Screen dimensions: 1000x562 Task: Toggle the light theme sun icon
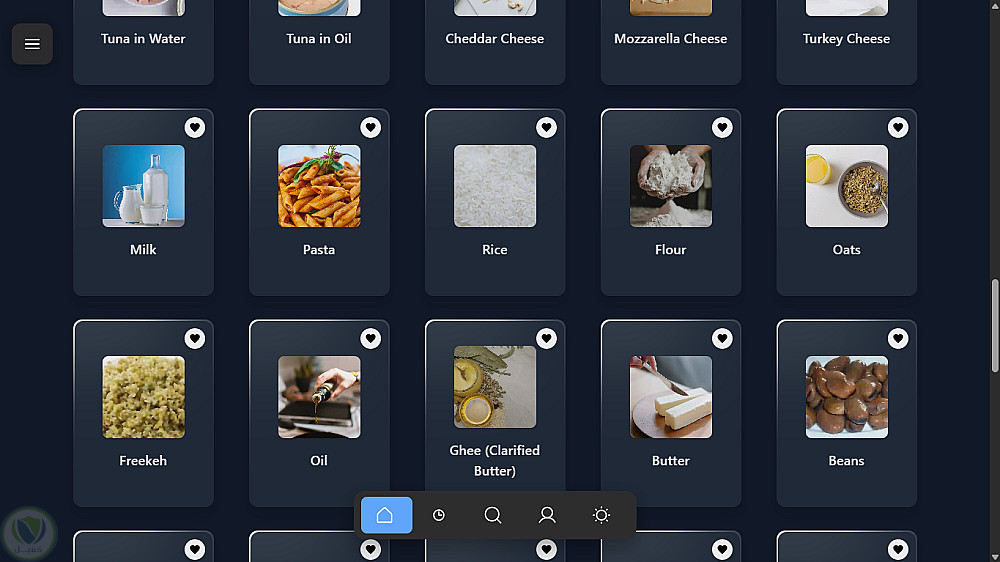pos(601,515)
